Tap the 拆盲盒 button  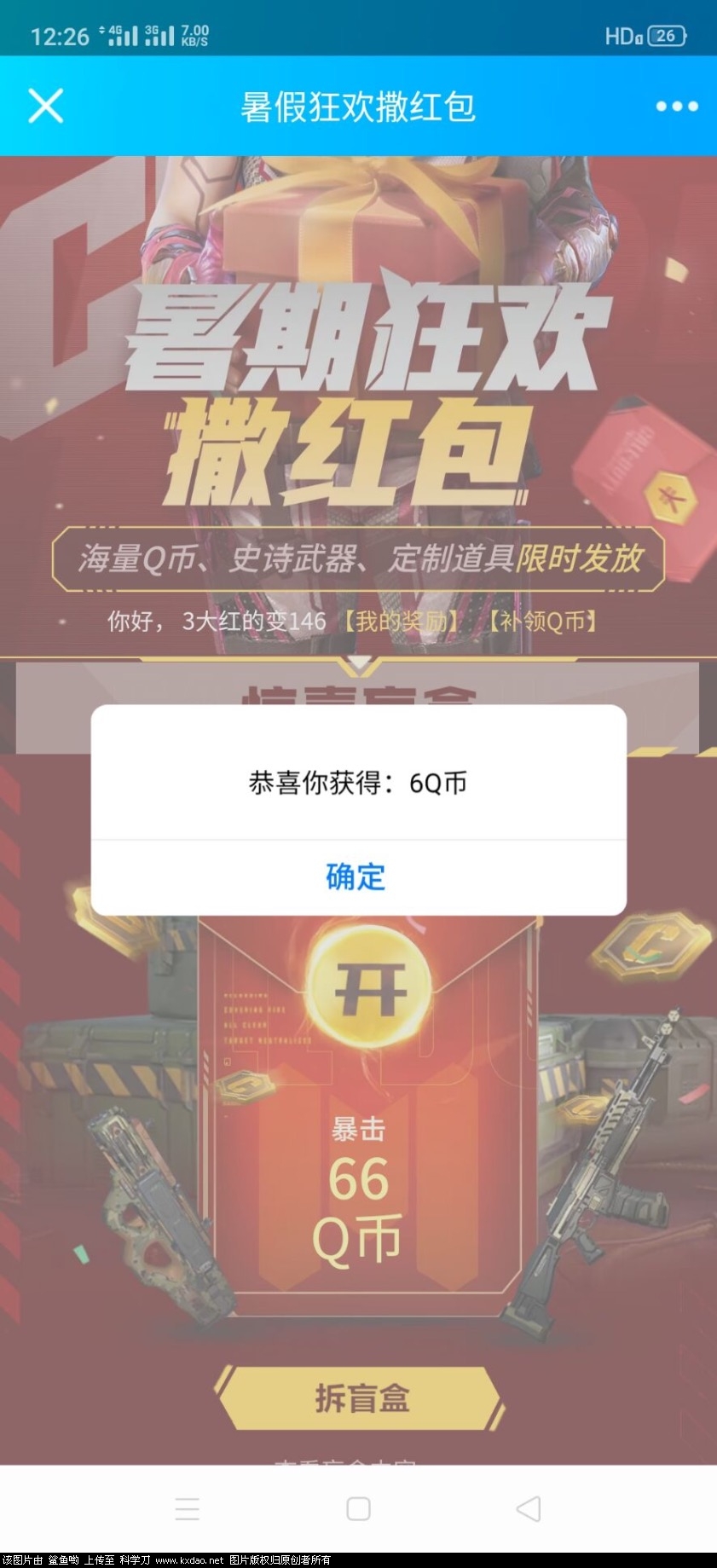[361, 1397]
